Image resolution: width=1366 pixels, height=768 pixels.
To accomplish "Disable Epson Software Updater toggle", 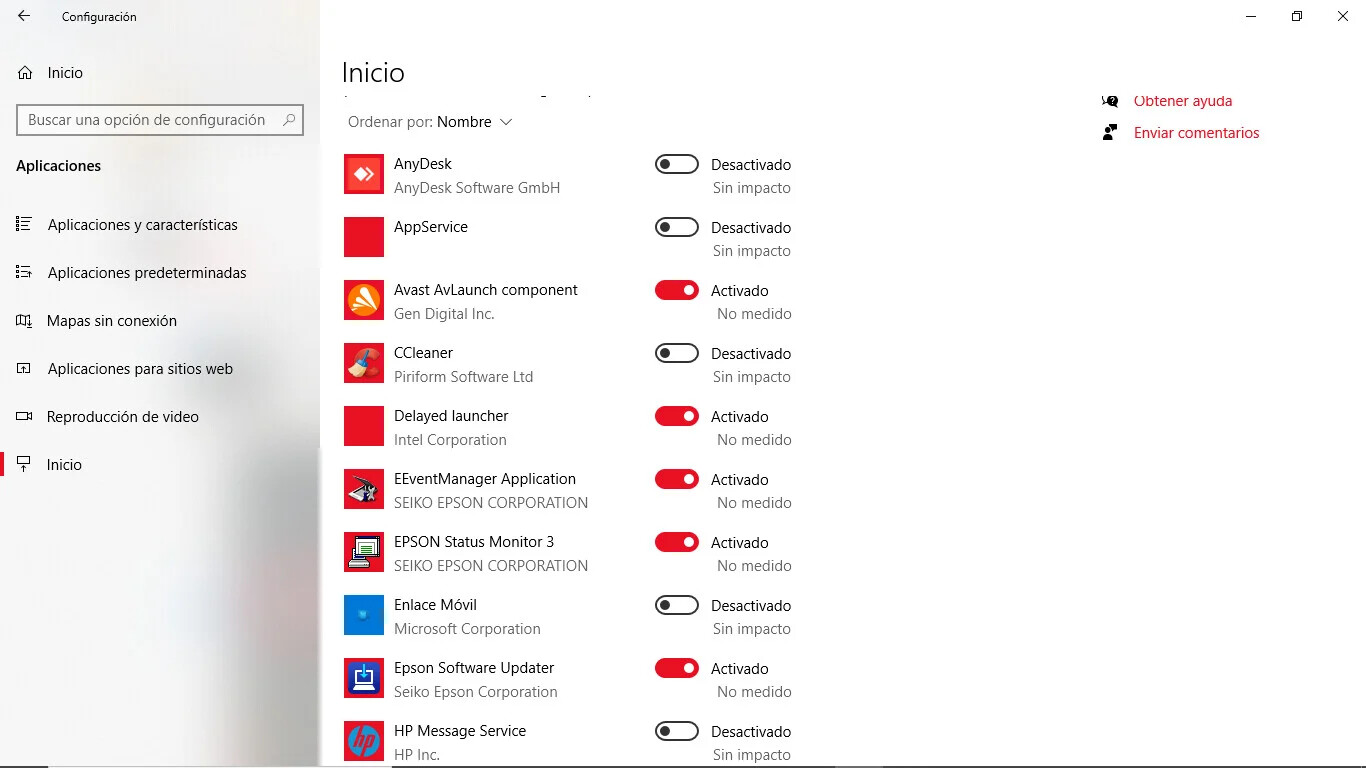I will click(x=677, y=668).
